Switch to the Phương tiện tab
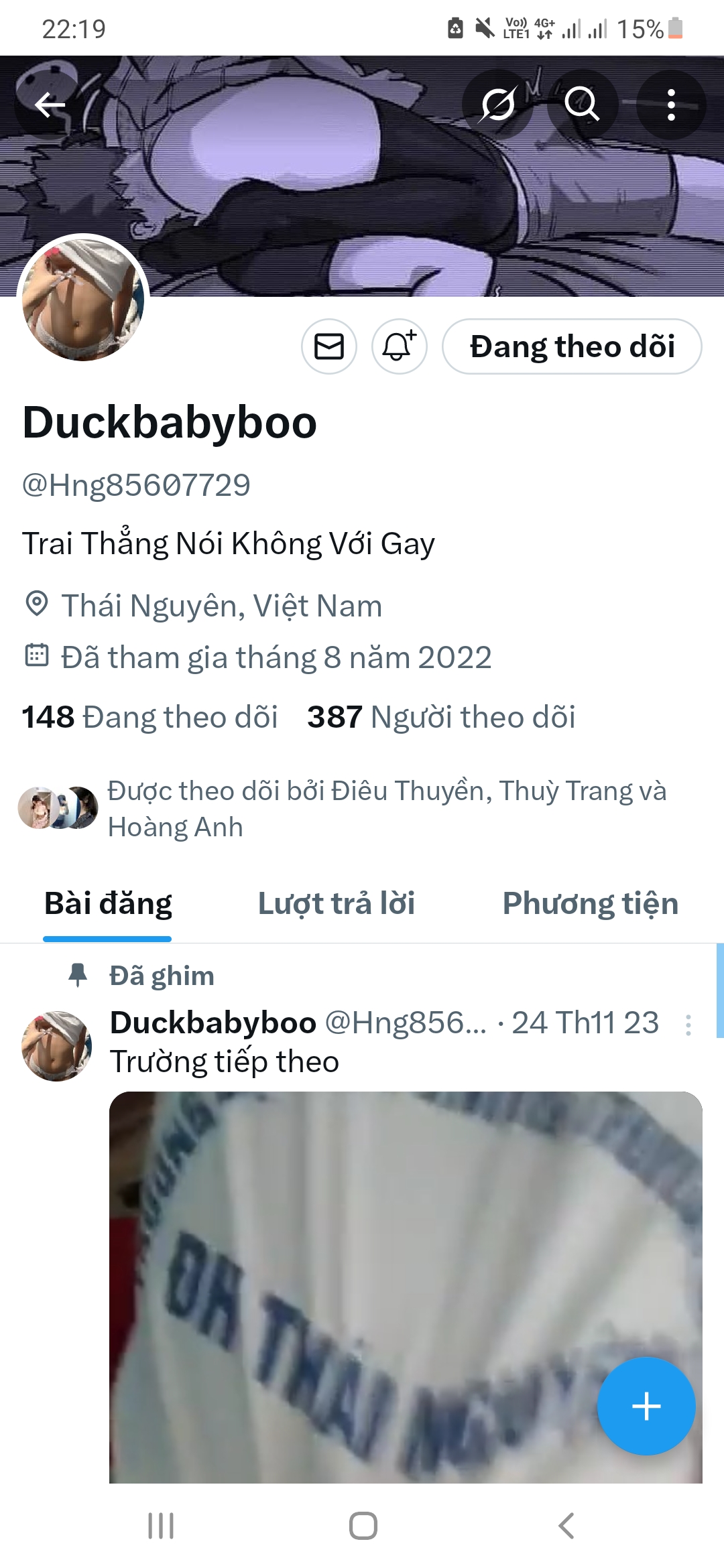 (590, 904)
